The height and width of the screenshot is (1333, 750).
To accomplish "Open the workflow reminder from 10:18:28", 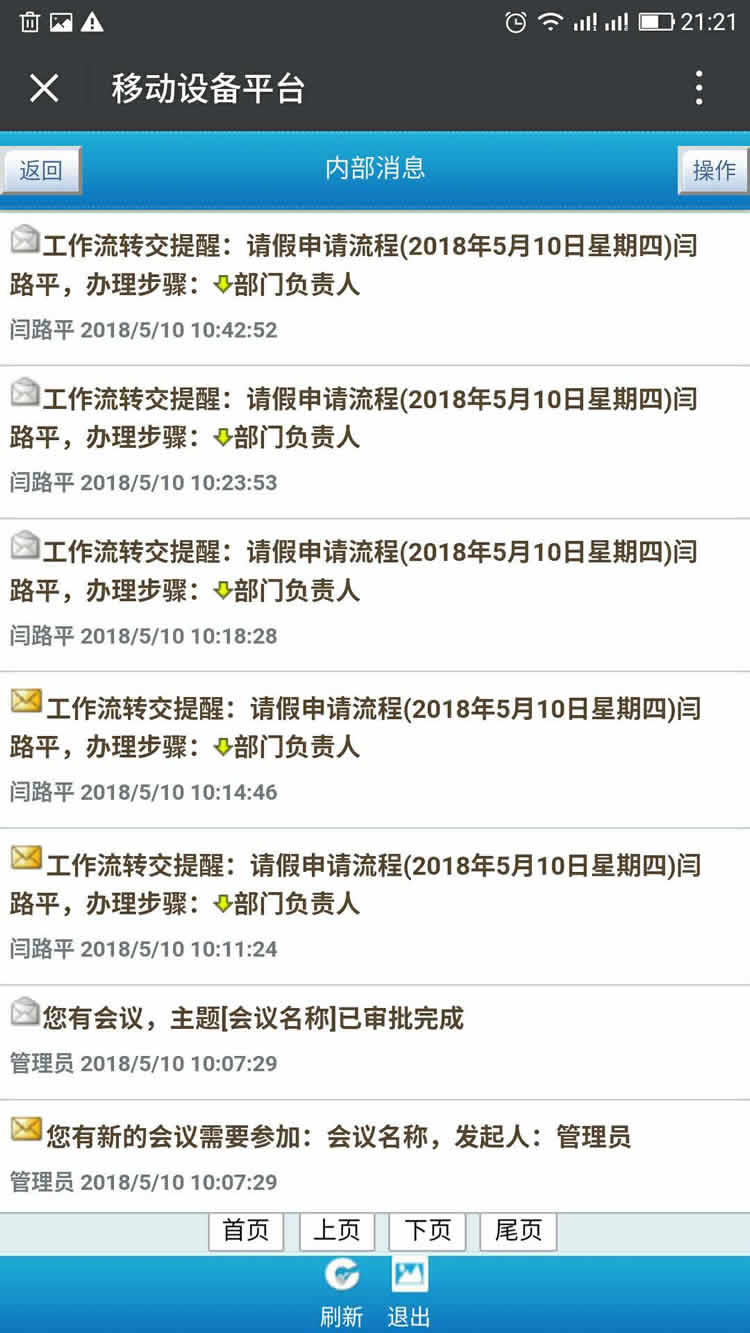I will tap(375, 595).
